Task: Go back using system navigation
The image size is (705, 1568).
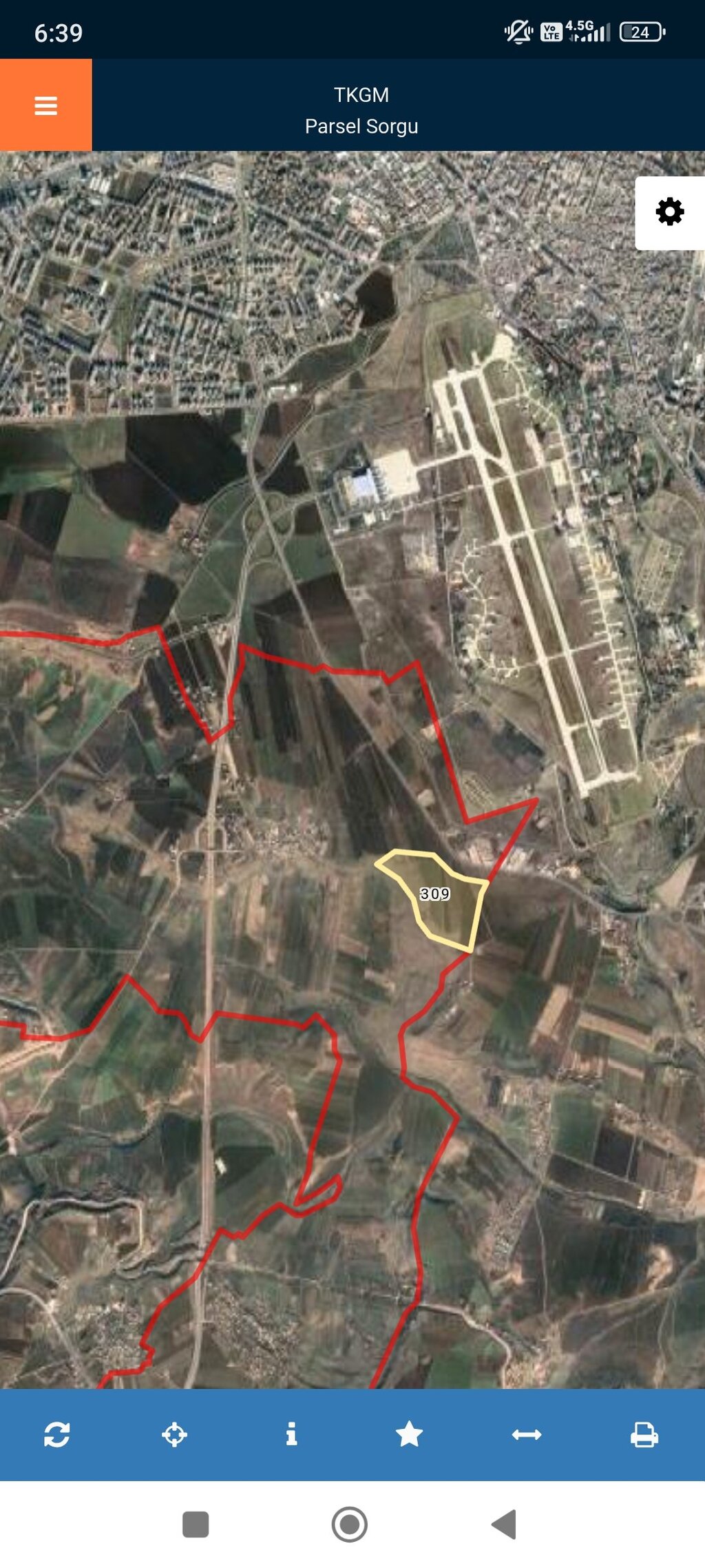Action: click(x=504, y=1525)
